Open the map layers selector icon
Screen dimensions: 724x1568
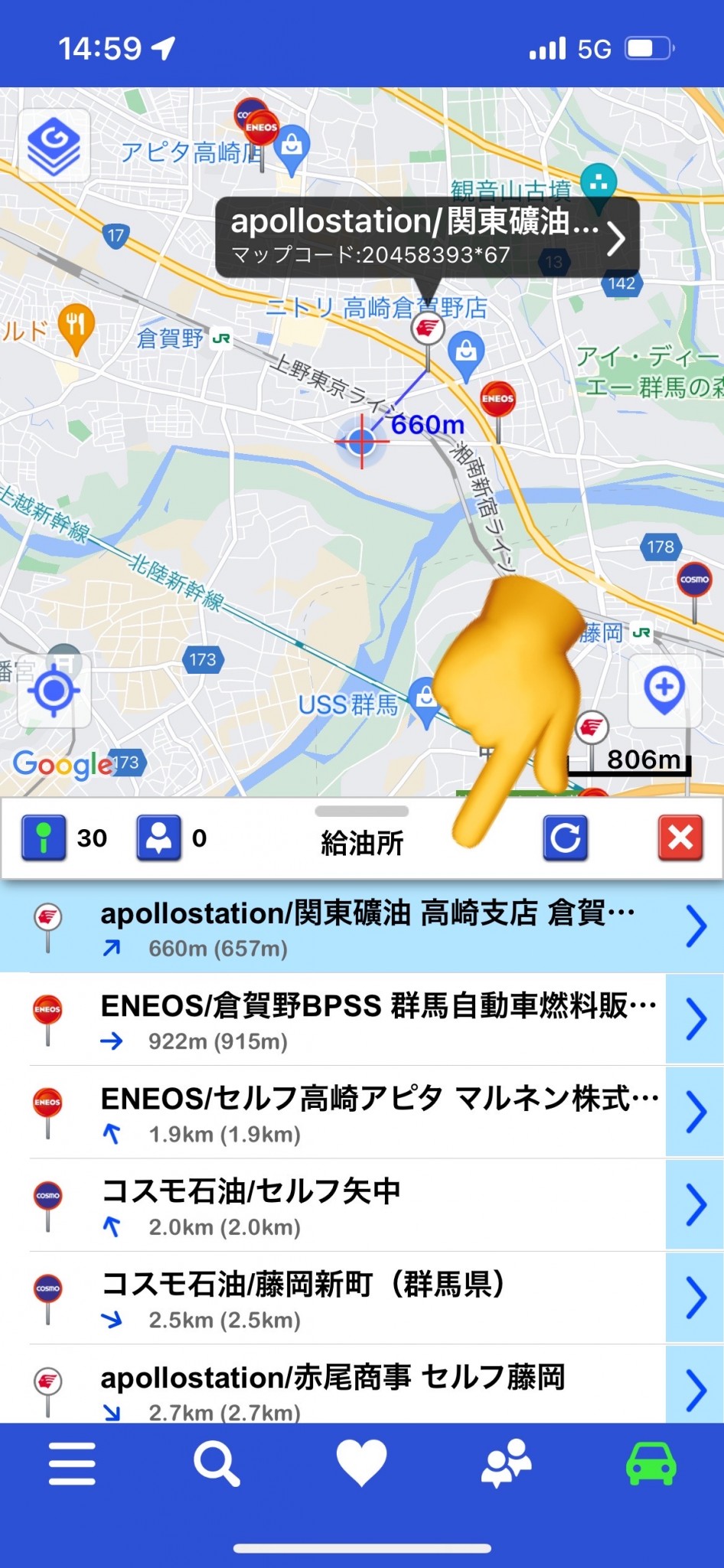(x=54, y=145)
